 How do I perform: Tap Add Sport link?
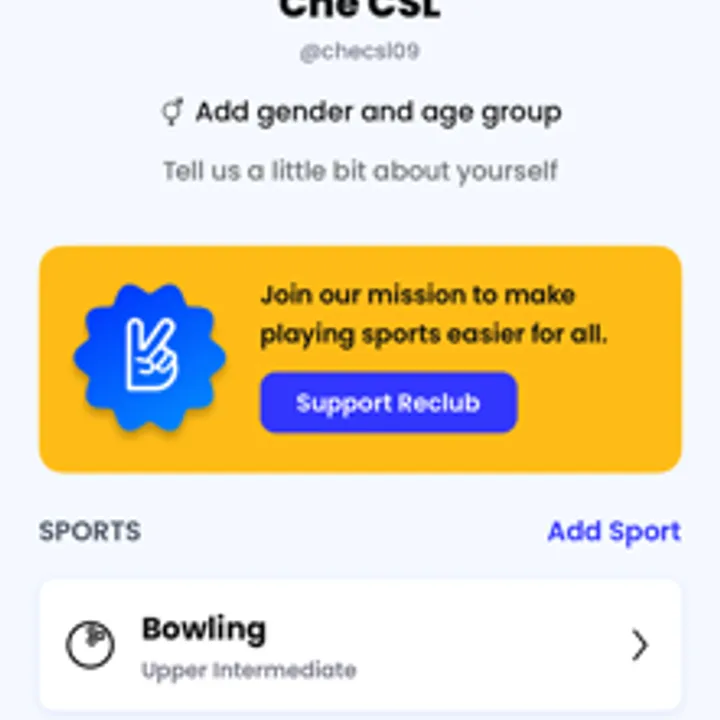(x=613, y=531)
